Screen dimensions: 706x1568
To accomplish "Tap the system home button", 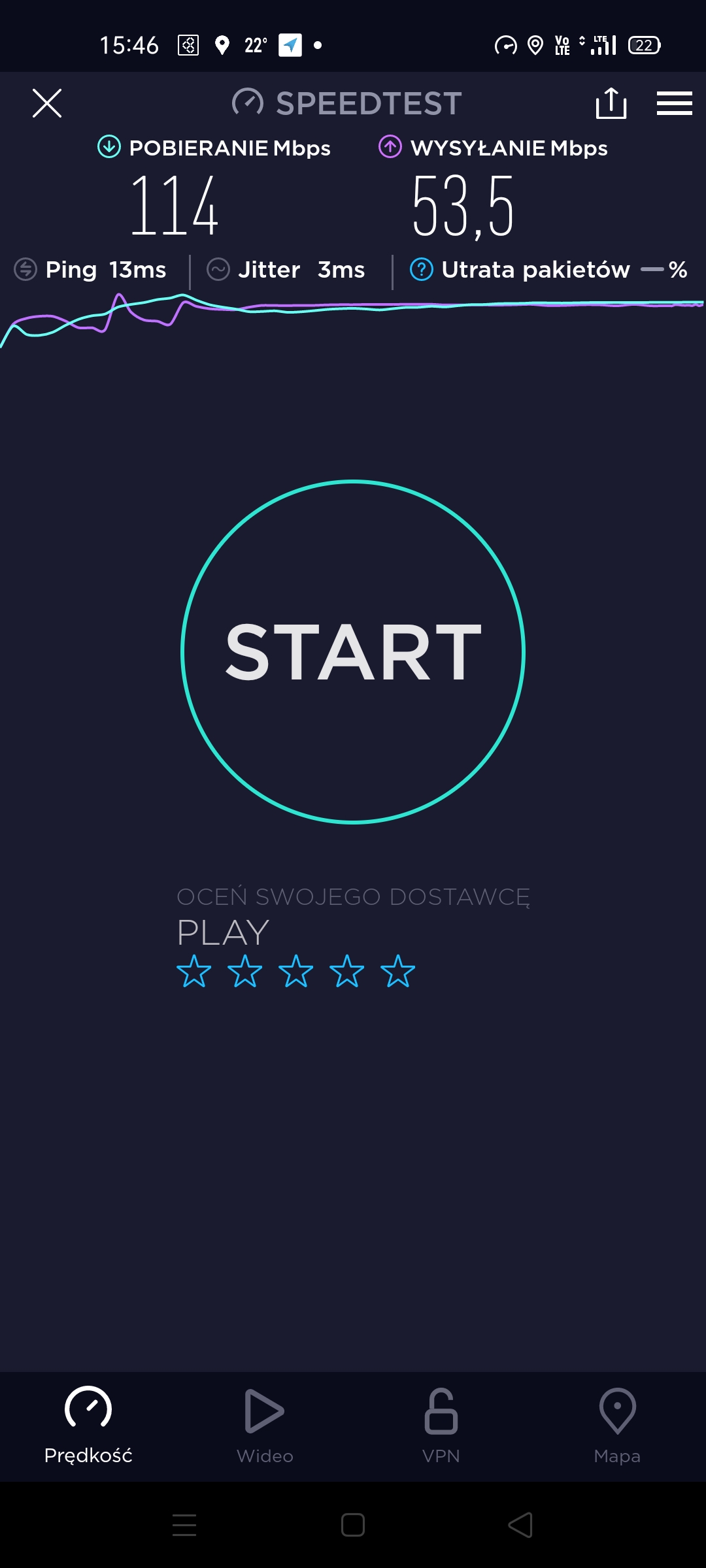I will click(353, 1525).
